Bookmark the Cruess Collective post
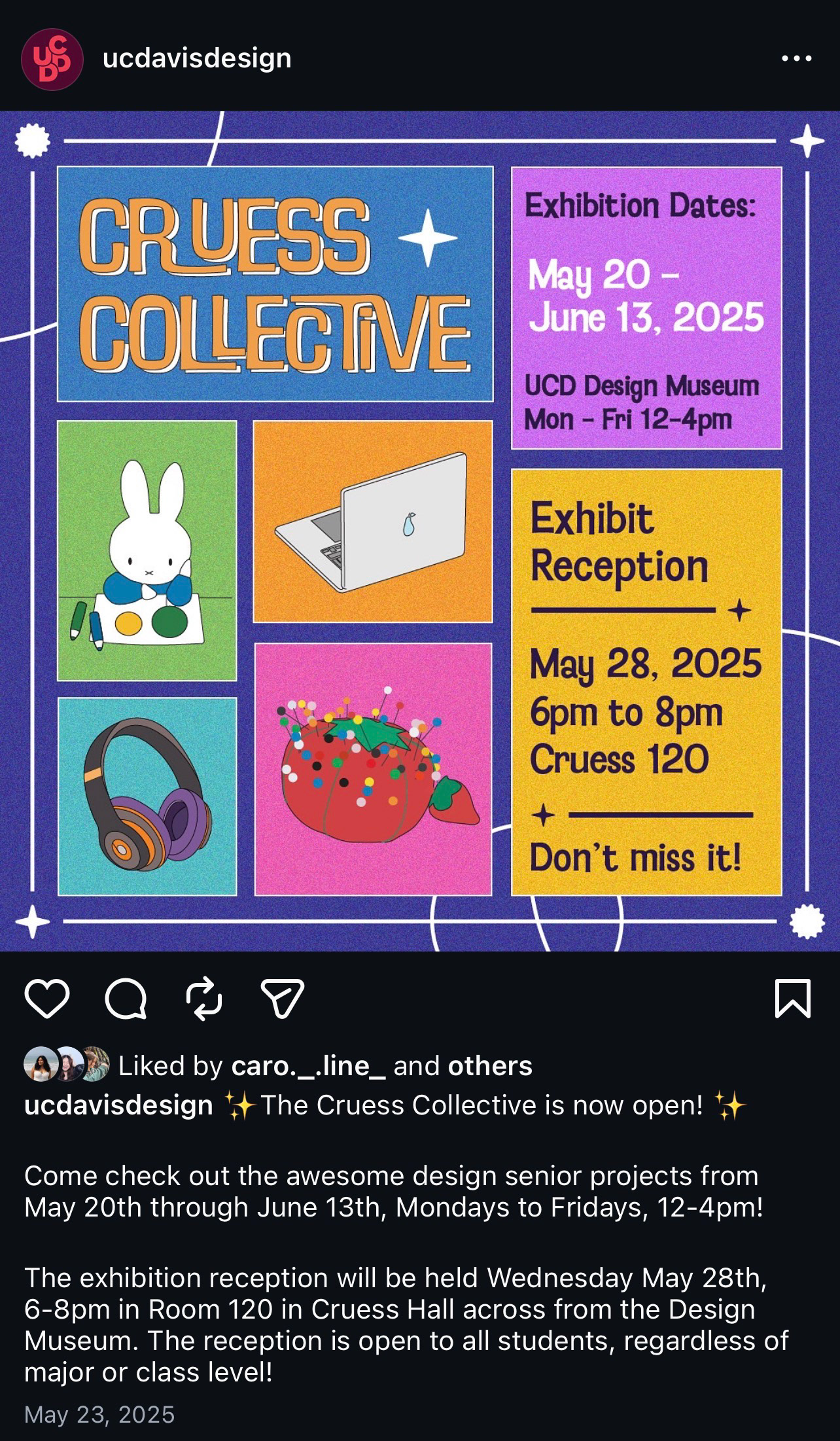Image resolution: width=840 pixels, height=1441 pixels. click(x=792, y=999)
